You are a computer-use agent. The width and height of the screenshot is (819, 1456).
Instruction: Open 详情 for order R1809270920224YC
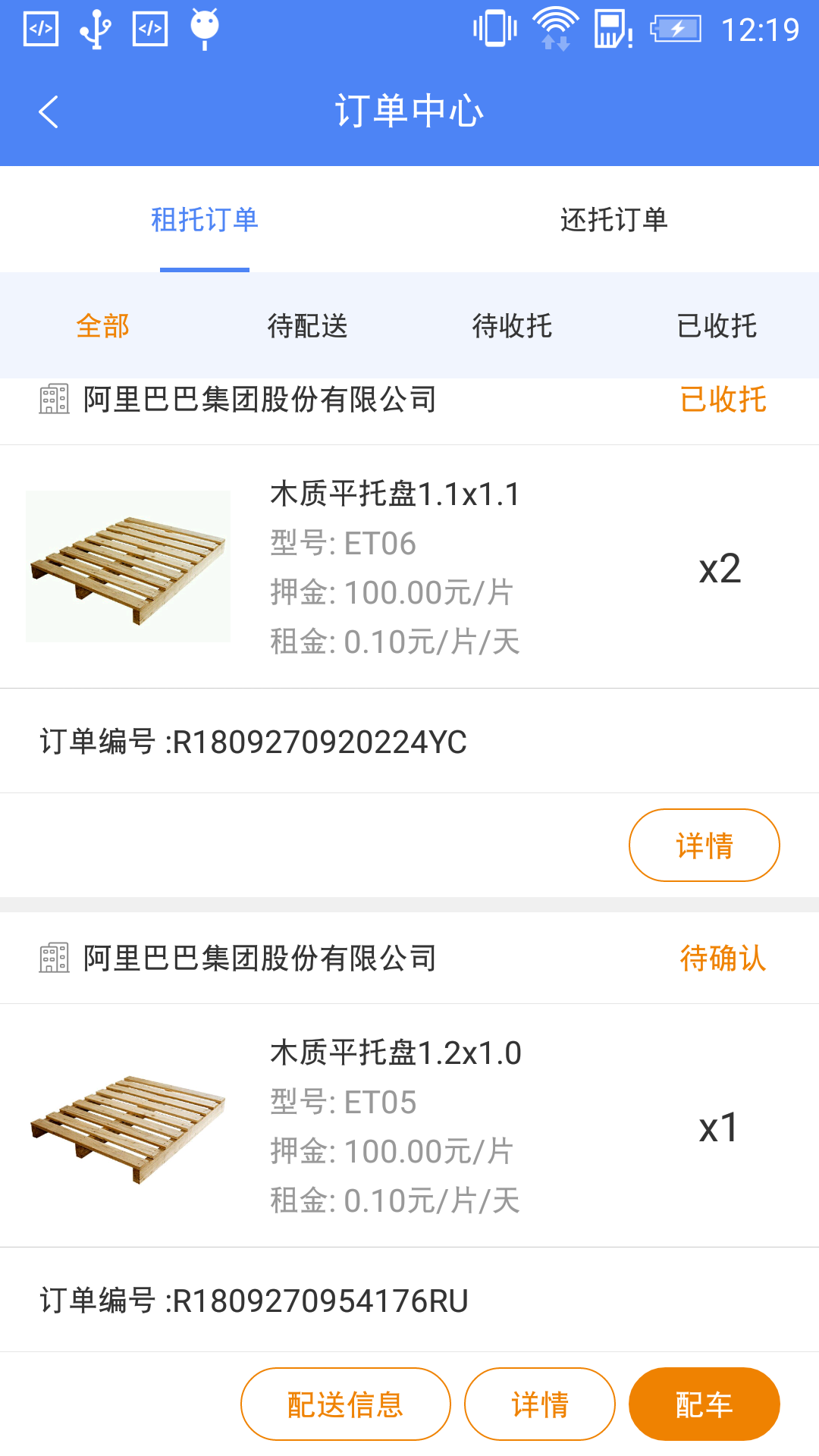pos(704,846)
